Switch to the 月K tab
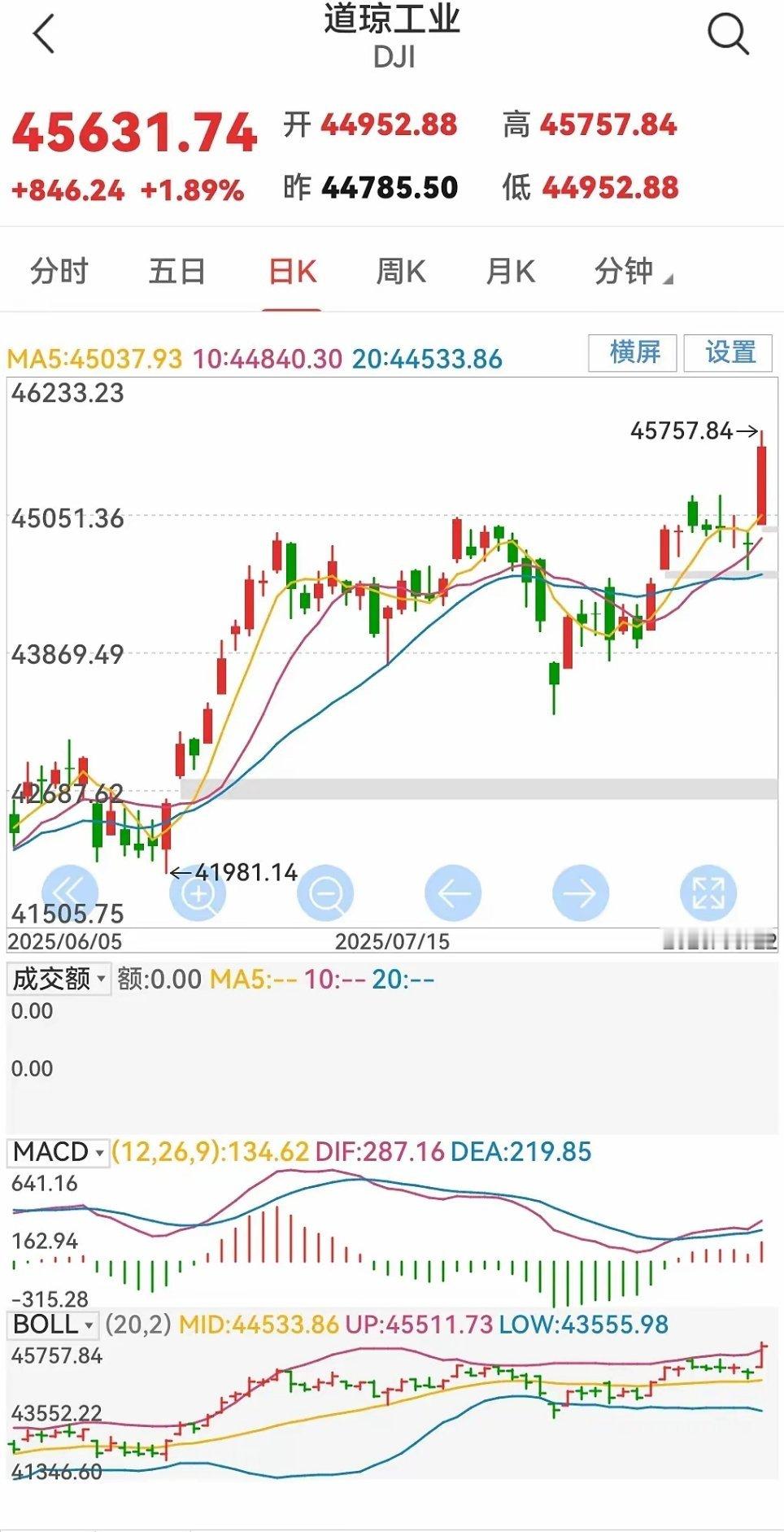Screen dimensions: 784x1532 tap(511, 271)
